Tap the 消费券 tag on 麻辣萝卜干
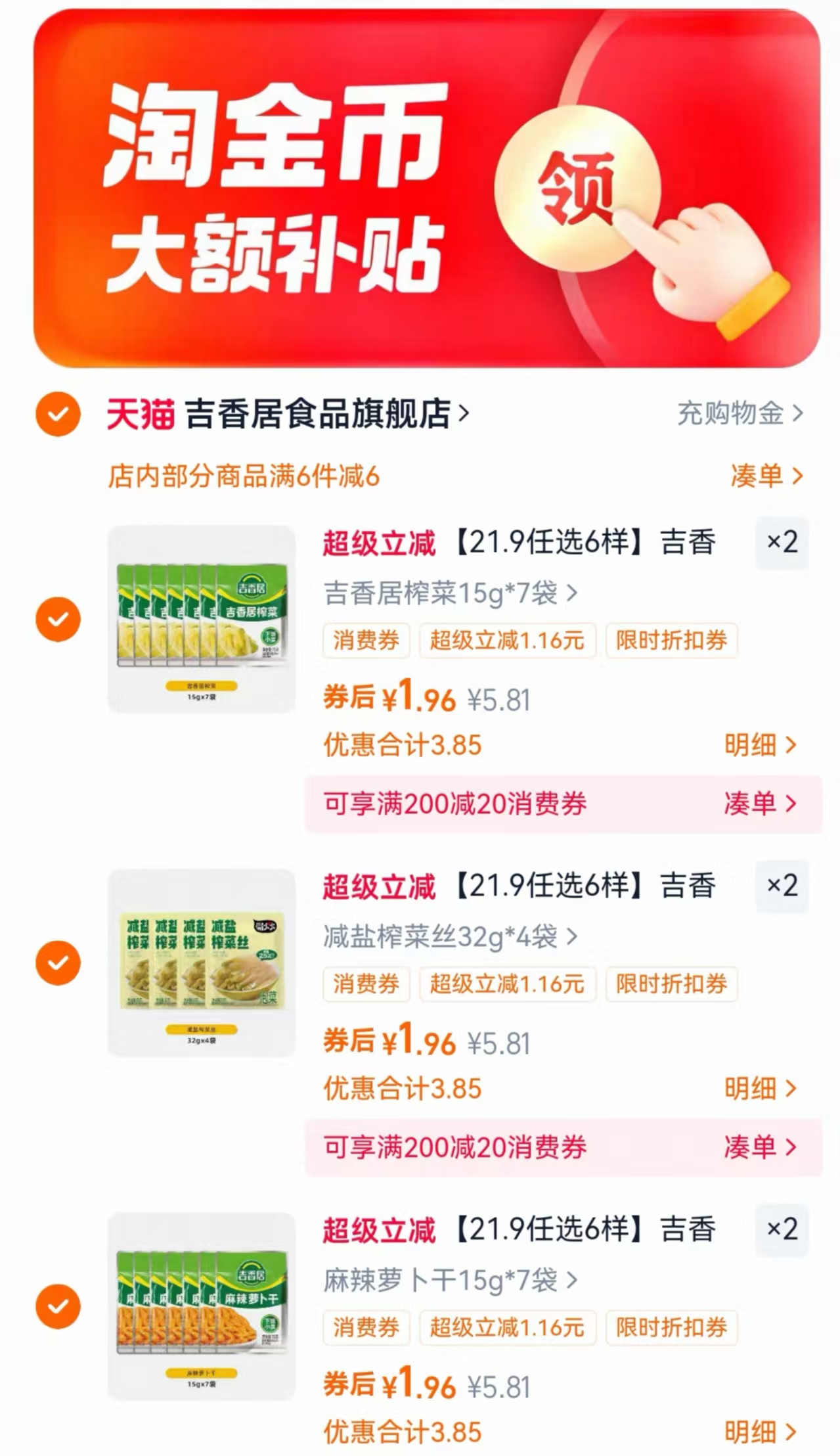This screenshot has height=1456, width=840. [x=366, y=1329]
